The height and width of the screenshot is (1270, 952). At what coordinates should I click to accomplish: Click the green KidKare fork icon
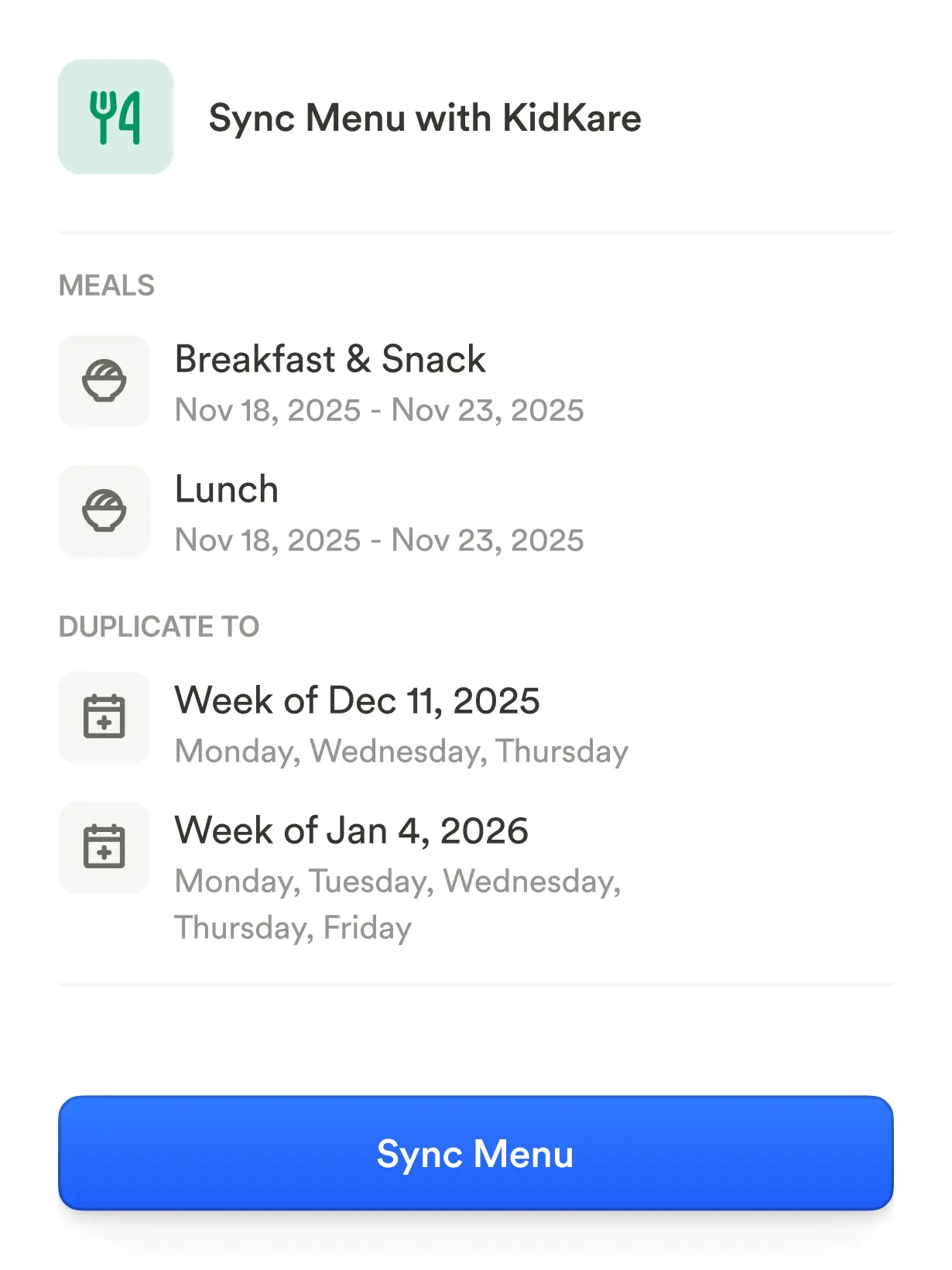(x=115, y=117)
